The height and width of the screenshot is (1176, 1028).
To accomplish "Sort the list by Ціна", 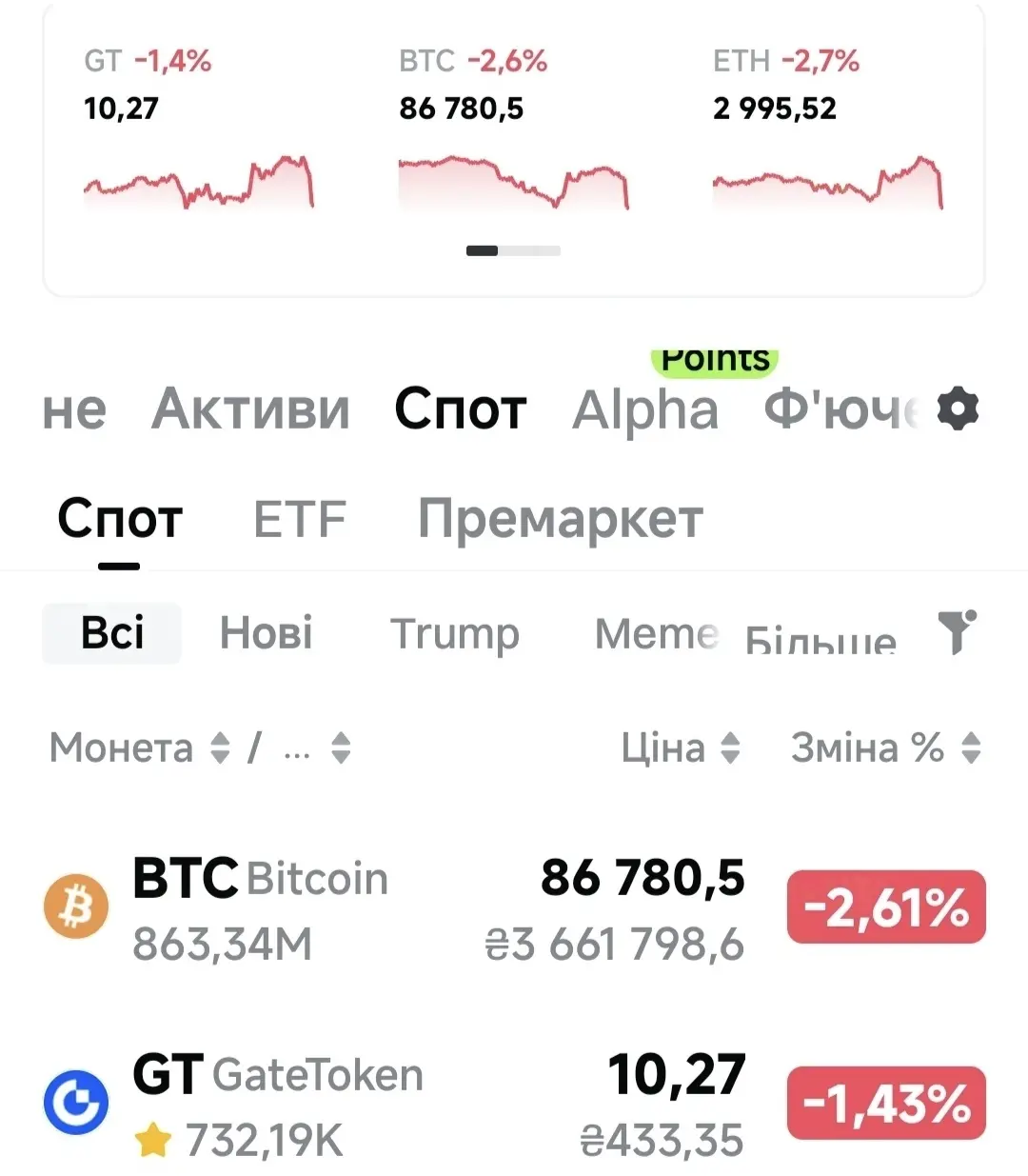I will [680, 748].
